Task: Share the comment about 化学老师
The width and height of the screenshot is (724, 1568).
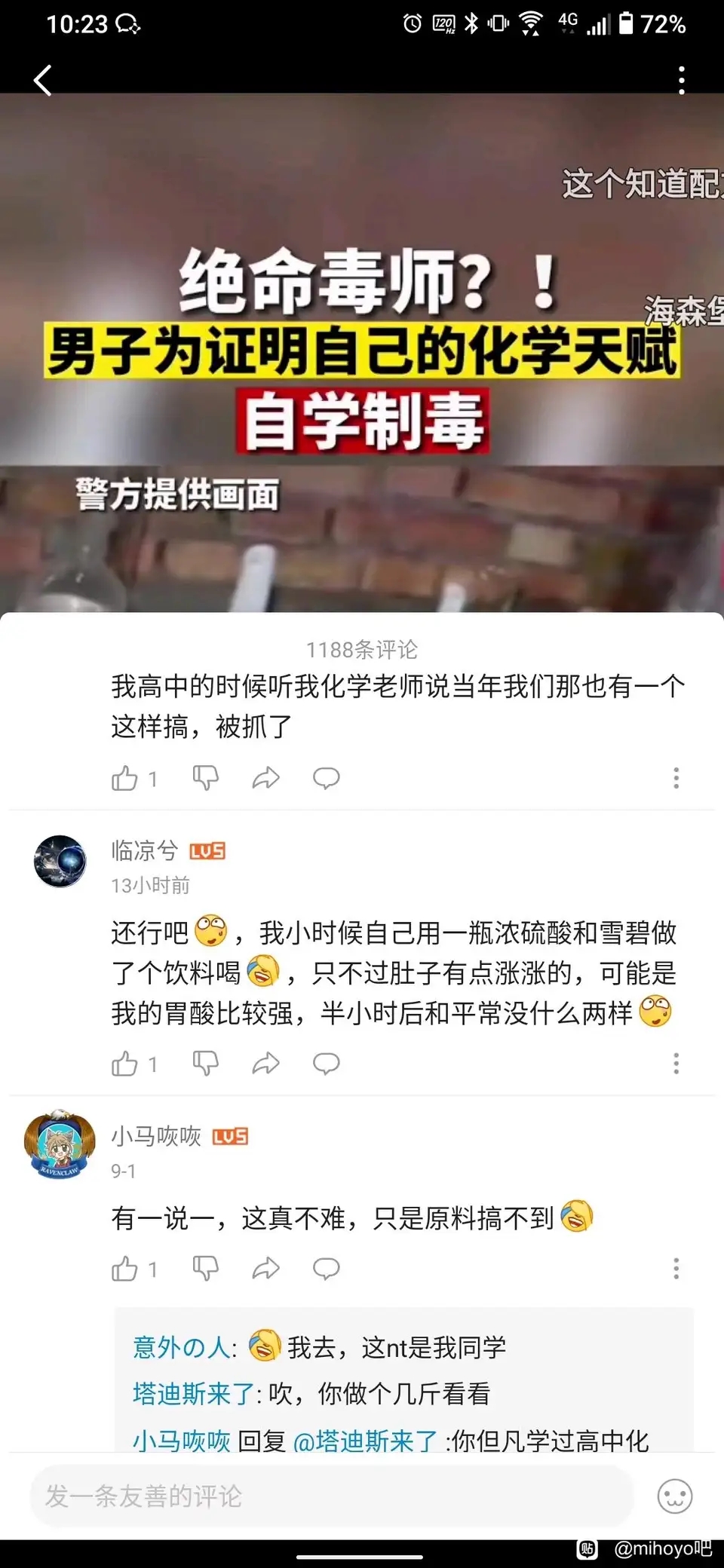Action: (265, 778)
